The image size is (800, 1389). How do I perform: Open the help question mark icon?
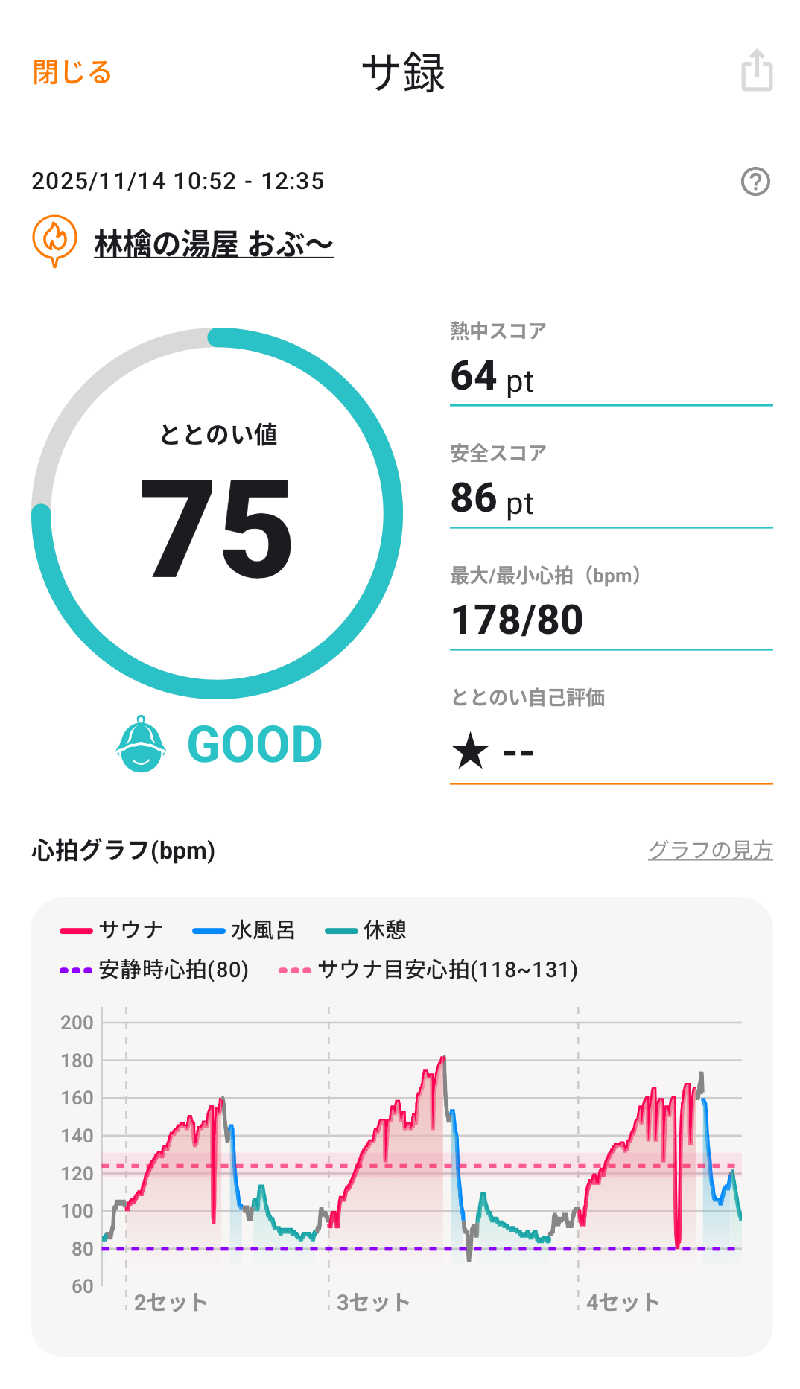pos(755,182)
